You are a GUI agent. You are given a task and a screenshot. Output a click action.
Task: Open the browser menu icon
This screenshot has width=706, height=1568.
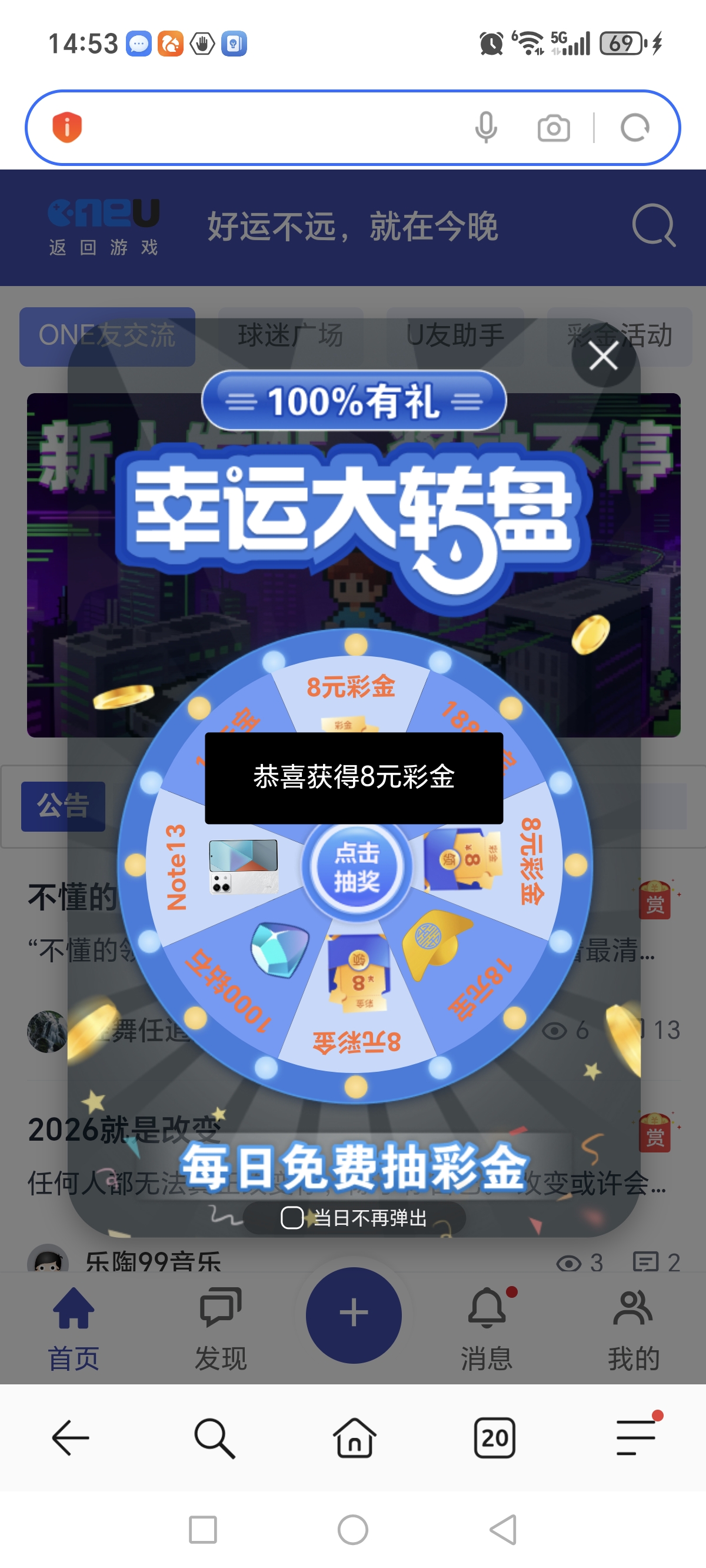635,1439
